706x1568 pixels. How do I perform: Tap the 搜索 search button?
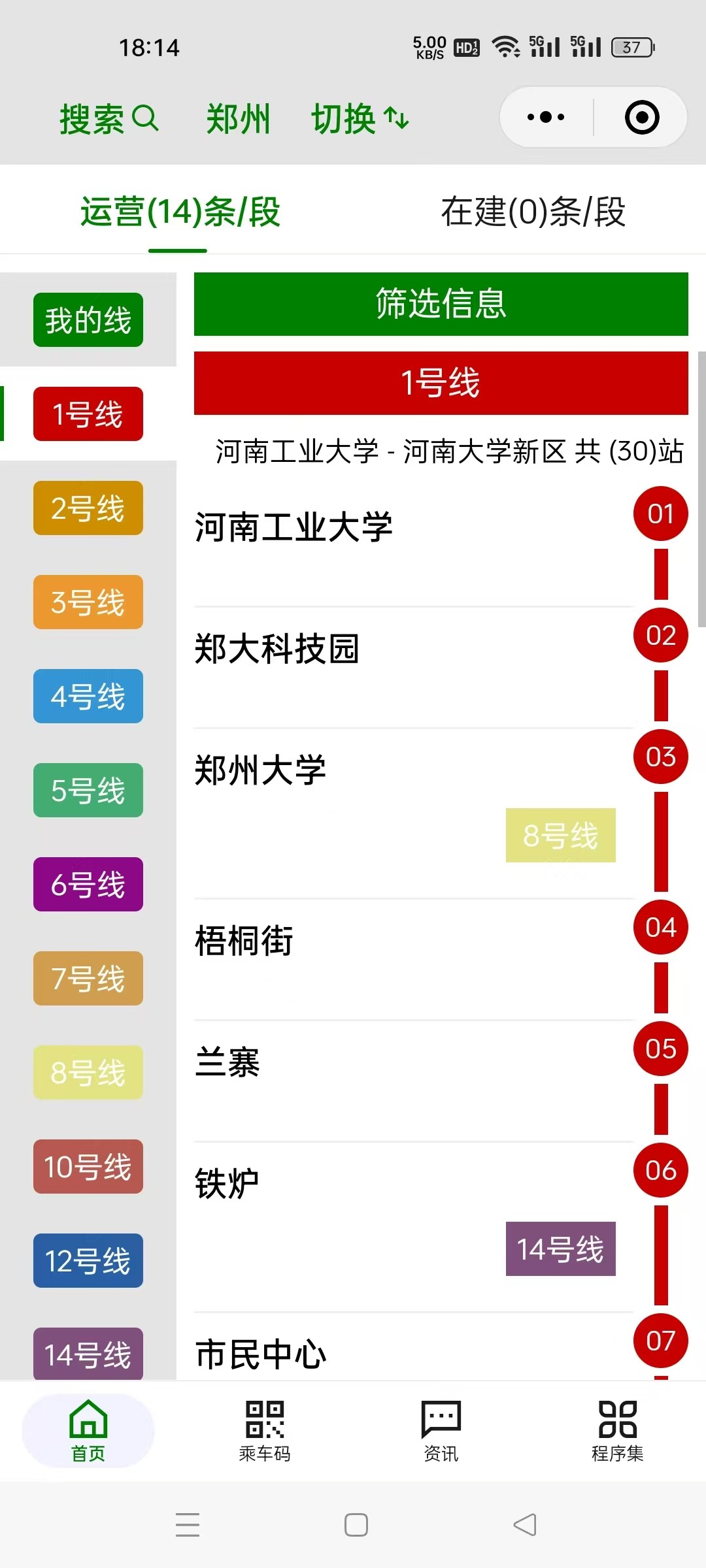[x=109, y=119]
